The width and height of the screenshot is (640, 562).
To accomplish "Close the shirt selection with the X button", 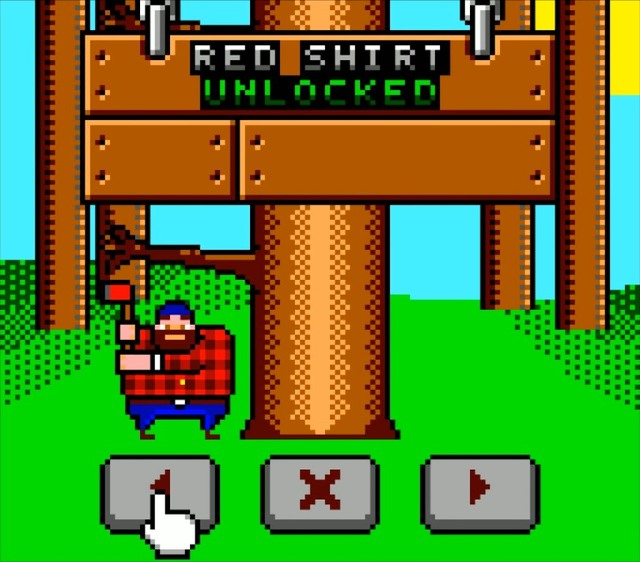I will coord(320,491).
